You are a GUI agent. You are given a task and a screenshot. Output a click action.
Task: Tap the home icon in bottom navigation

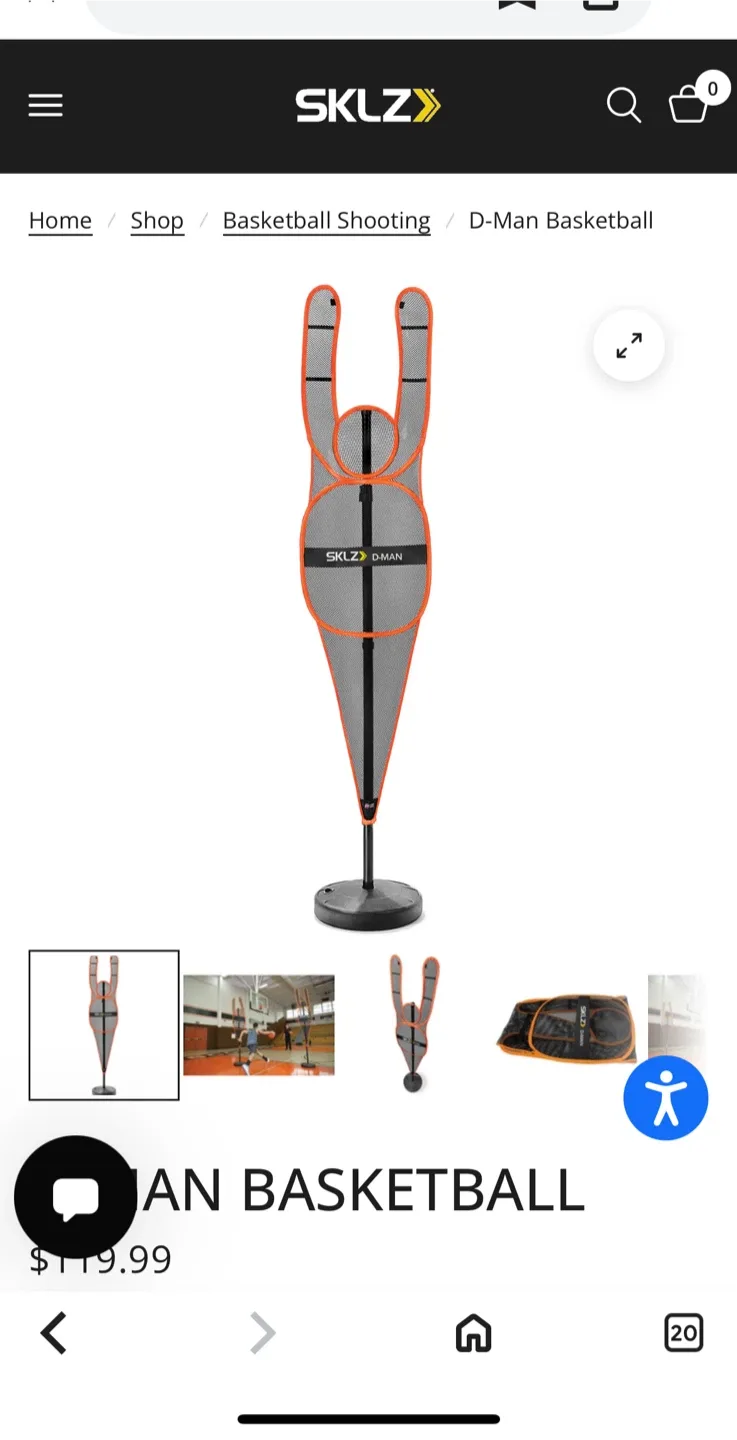473,1332
